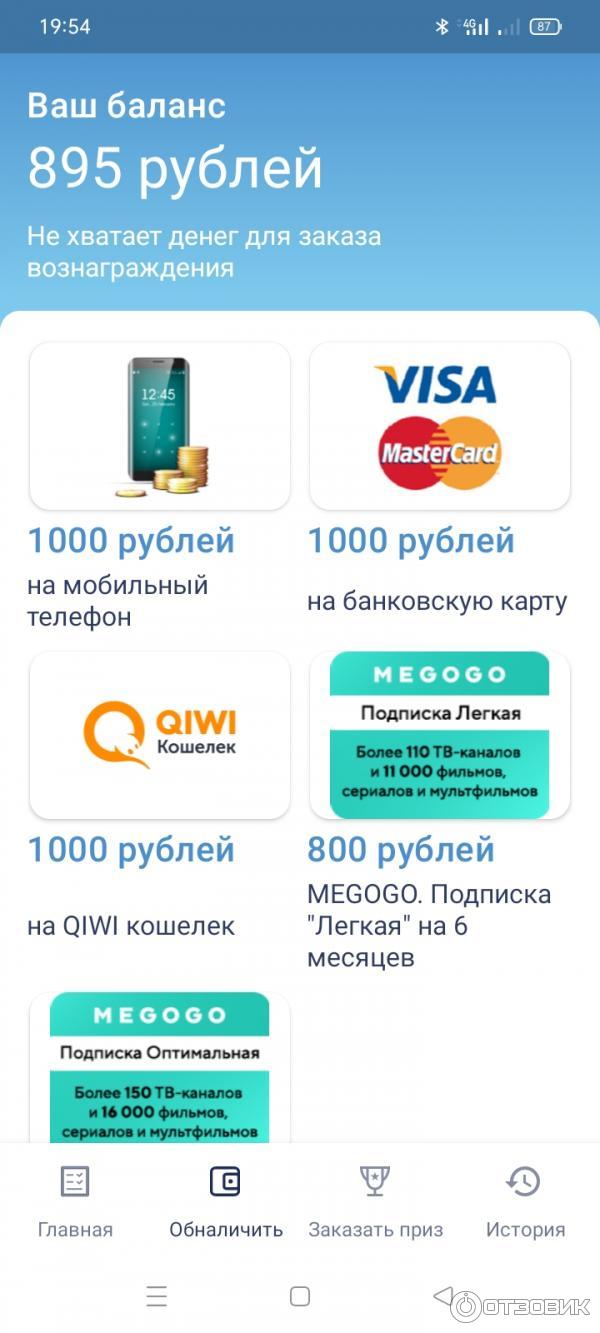
Task: Select 1000 rubles to mobile phone reward
Action: coord(160,427)
